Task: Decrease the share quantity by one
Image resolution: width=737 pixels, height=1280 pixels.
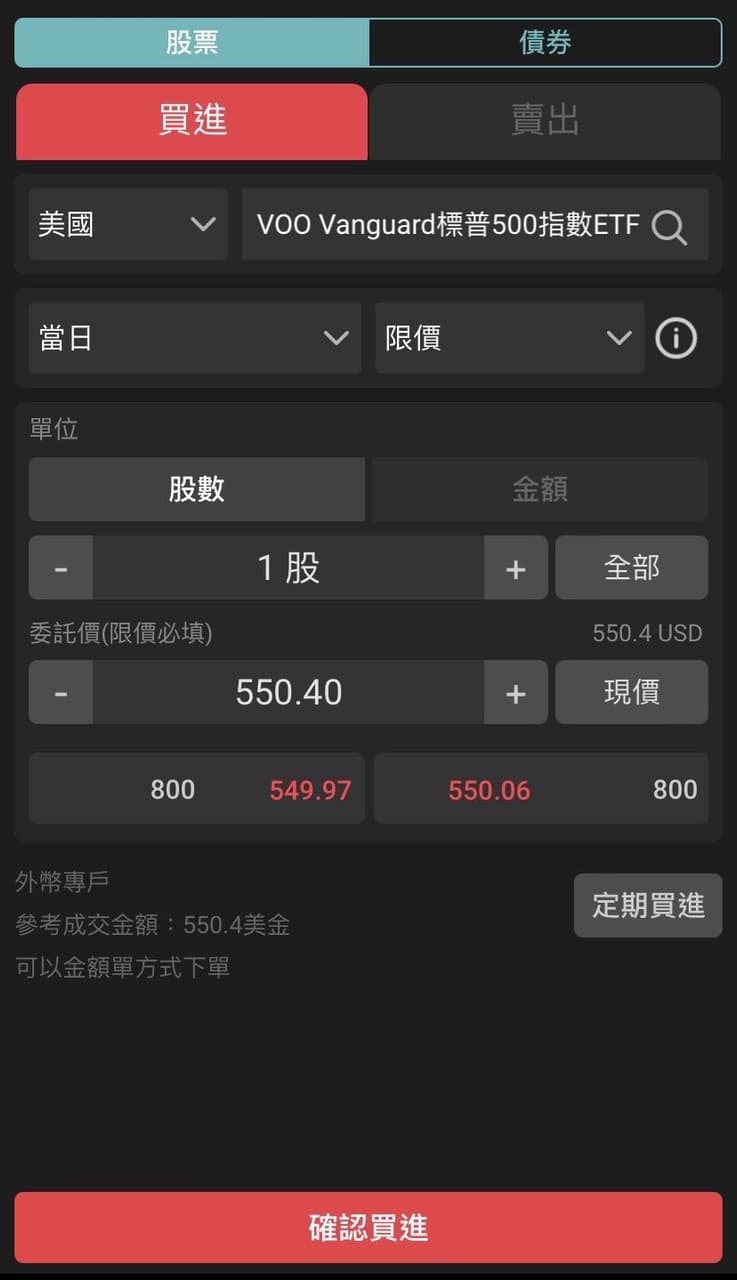Action: tap(61, 568)
